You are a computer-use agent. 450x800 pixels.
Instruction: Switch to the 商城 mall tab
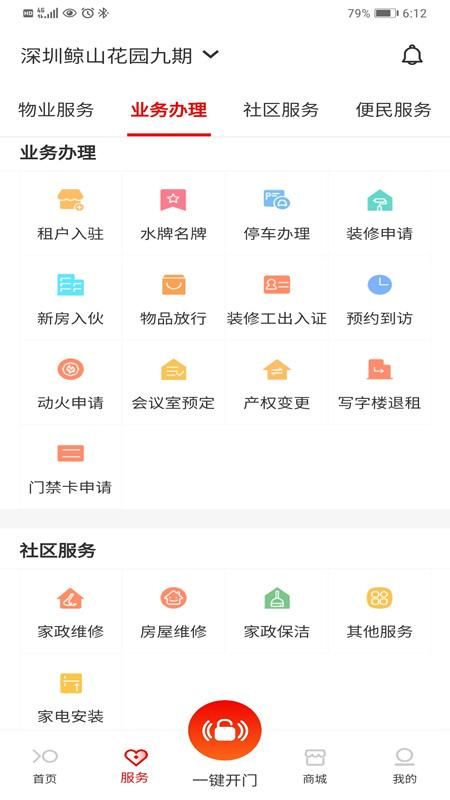[x=315, y=765]
